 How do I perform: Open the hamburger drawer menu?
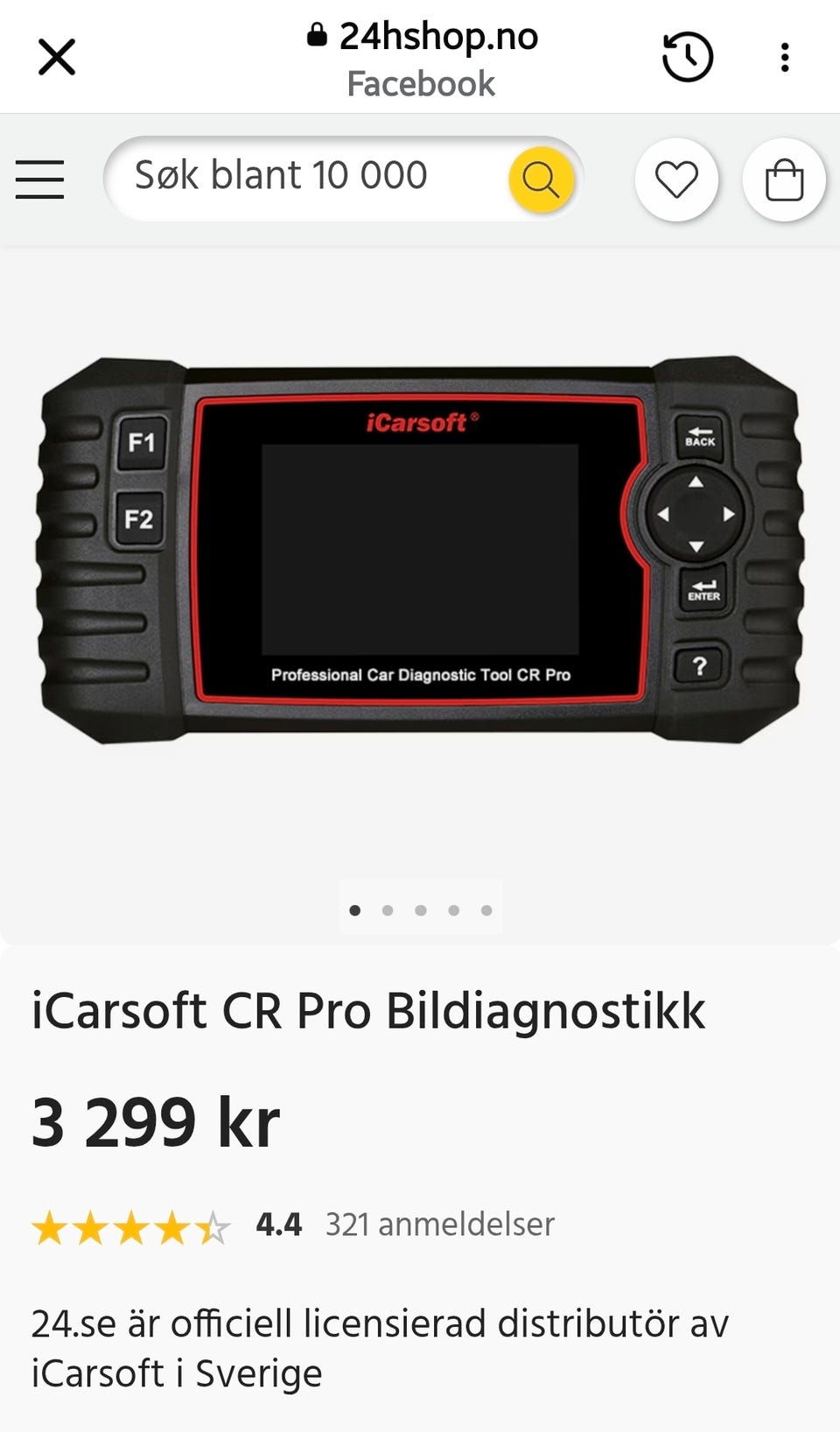pyautogui.click(x=40, y=179)
